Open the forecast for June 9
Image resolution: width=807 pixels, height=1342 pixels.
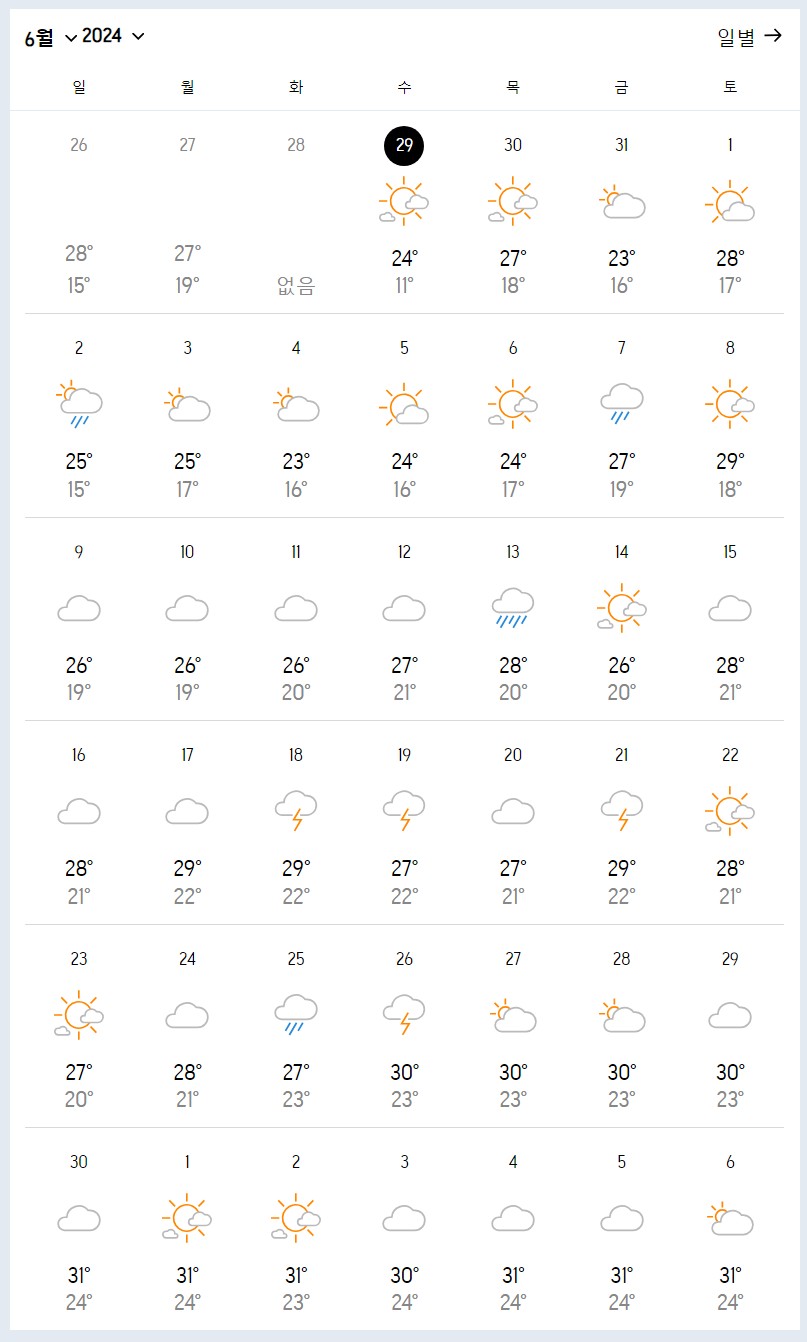pos(79,619)
